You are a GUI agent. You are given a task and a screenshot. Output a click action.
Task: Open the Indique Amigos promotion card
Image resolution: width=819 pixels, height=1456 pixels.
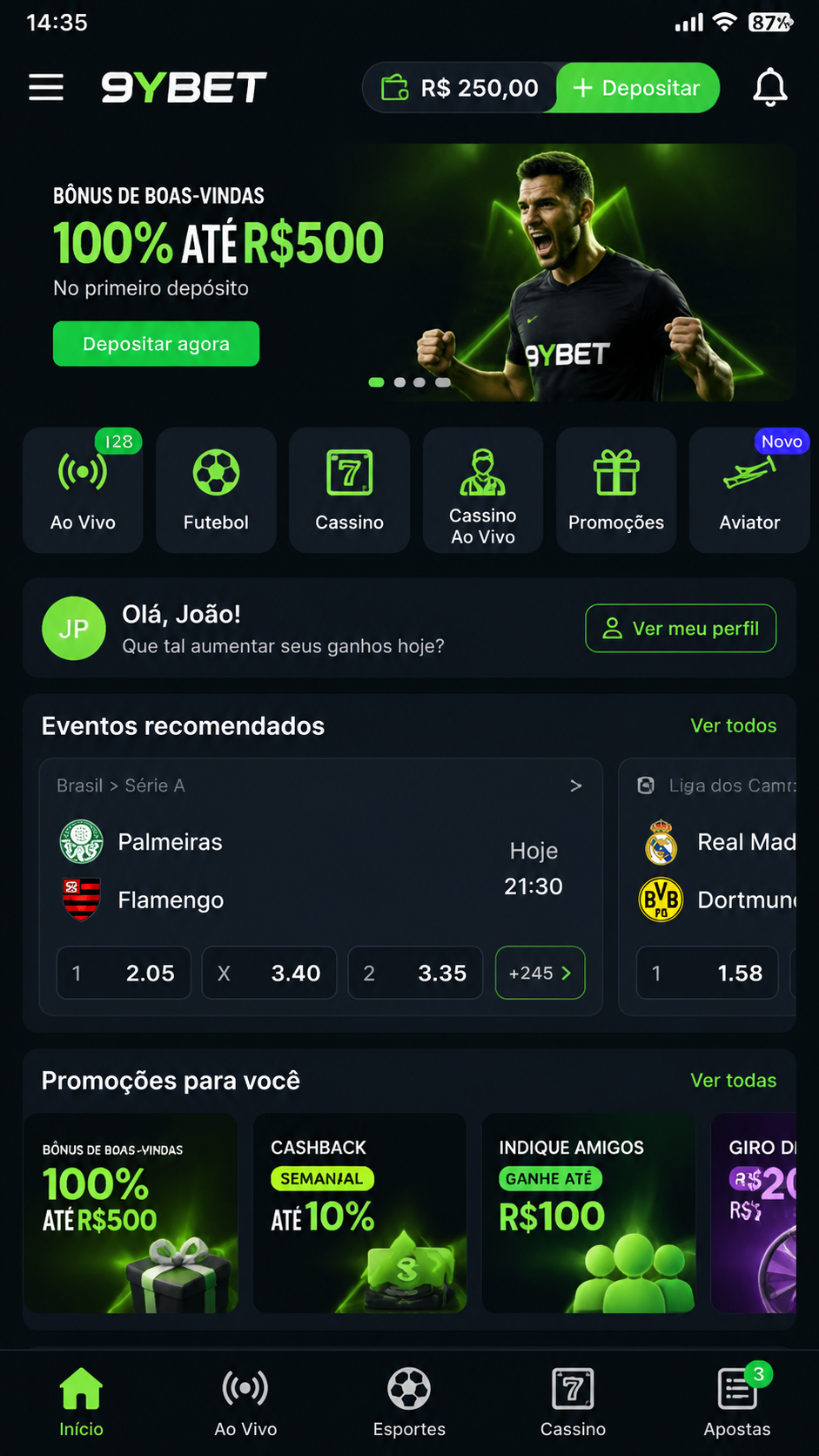pyautogui.click(x=588, y=1213)
